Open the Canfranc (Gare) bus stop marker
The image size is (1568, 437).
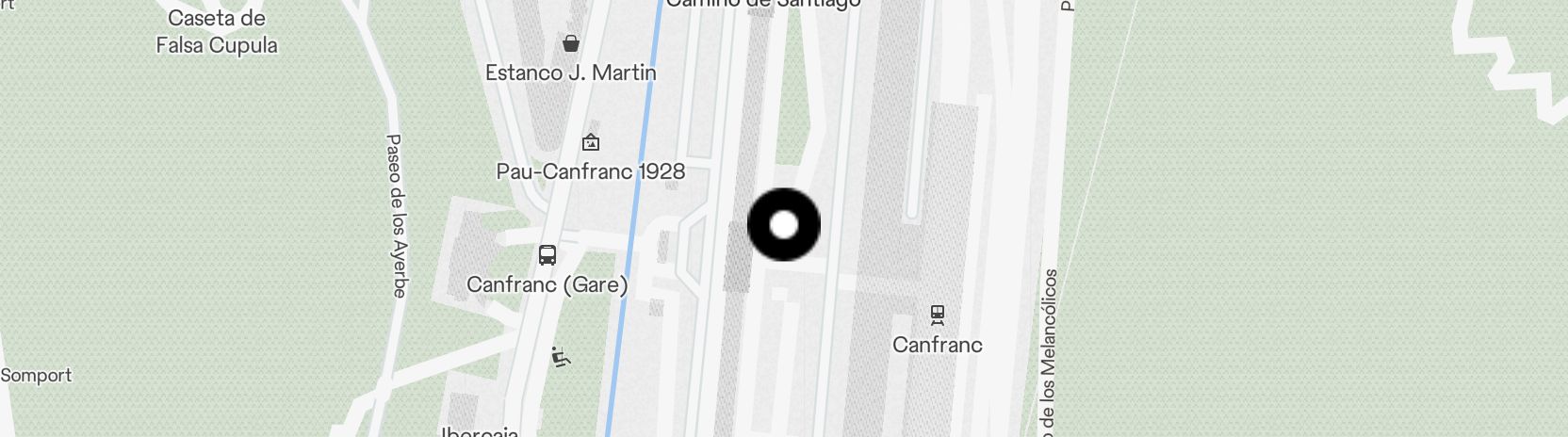(547, 255)
